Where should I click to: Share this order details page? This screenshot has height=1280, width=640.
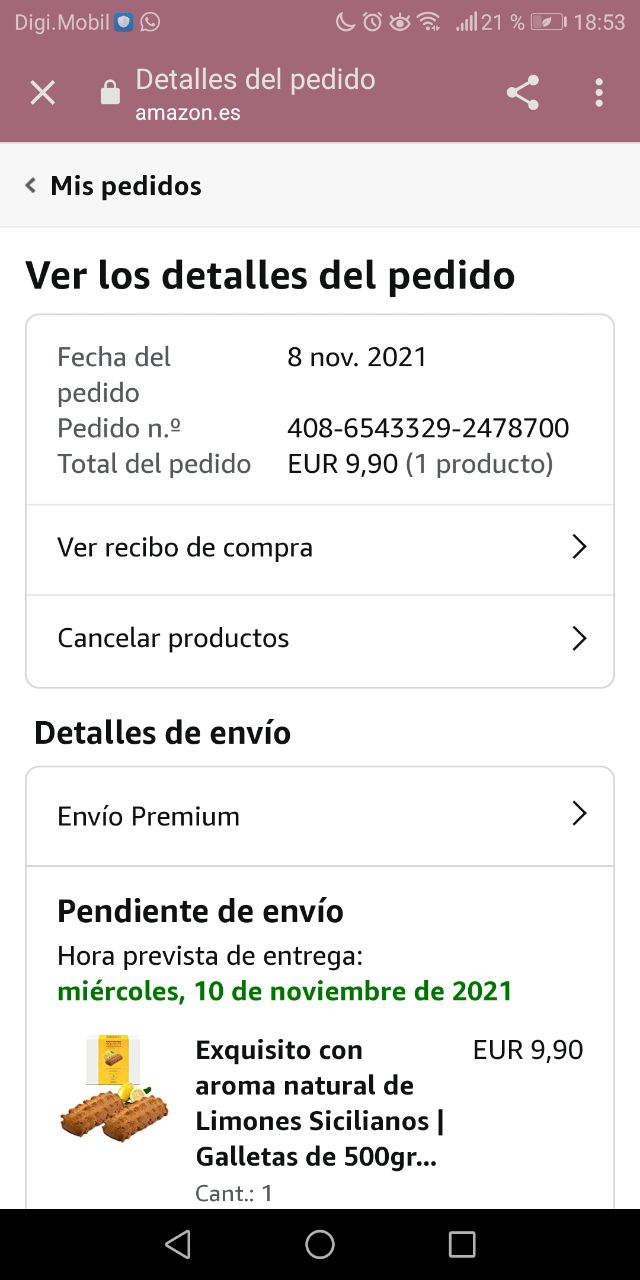522,93
